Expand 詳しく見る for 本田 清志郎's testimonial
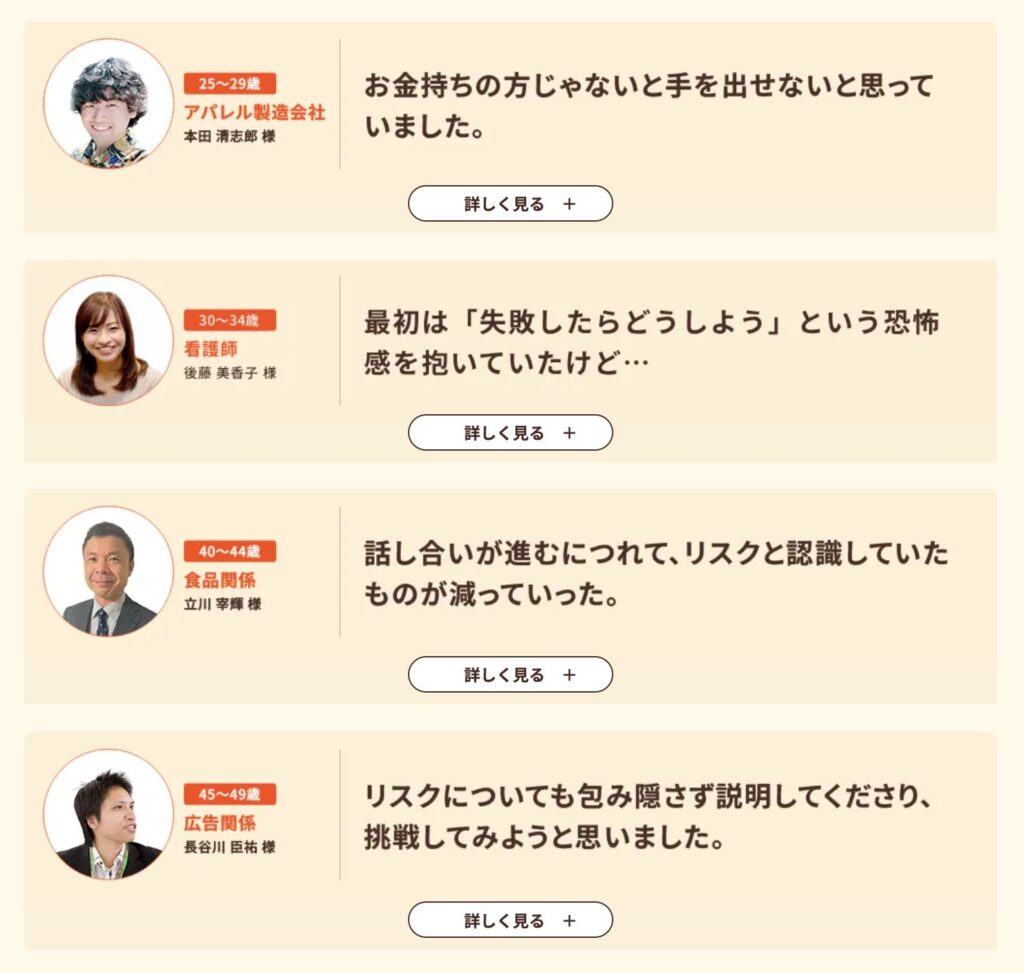 (510, 204)
